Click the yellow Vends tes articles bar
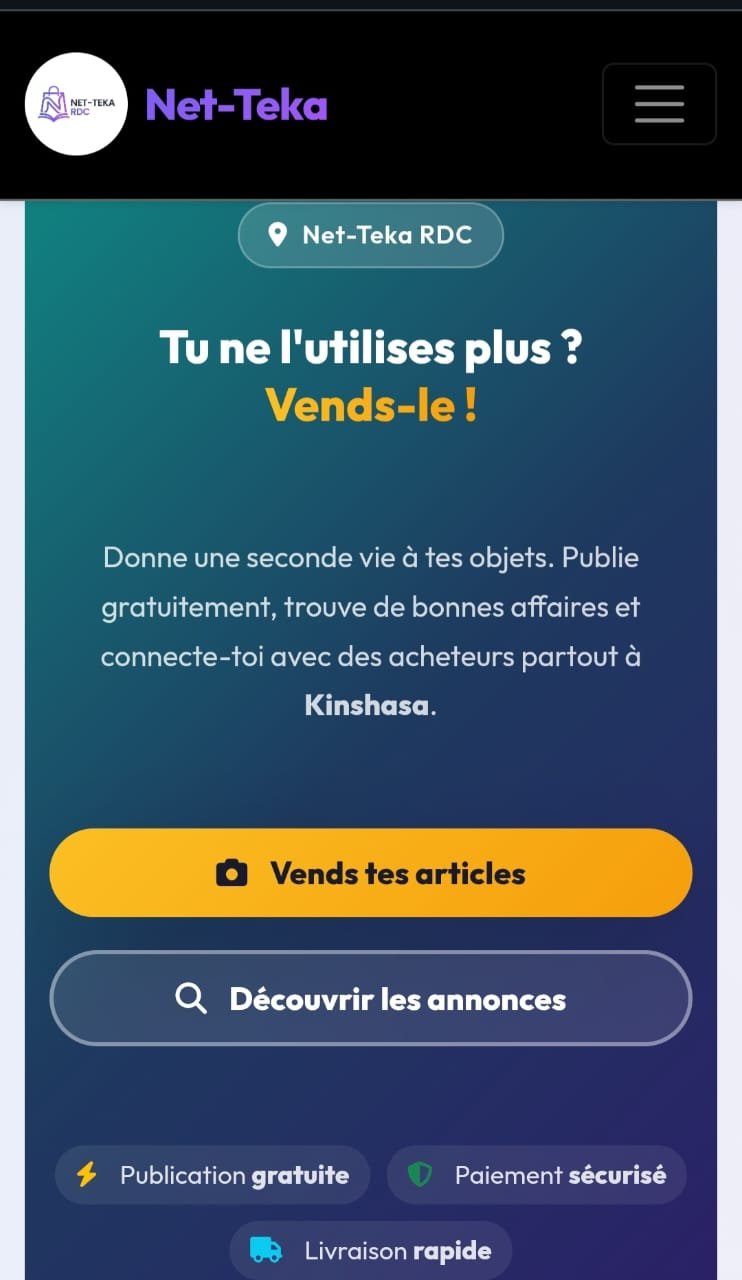 tap(370, 872)
